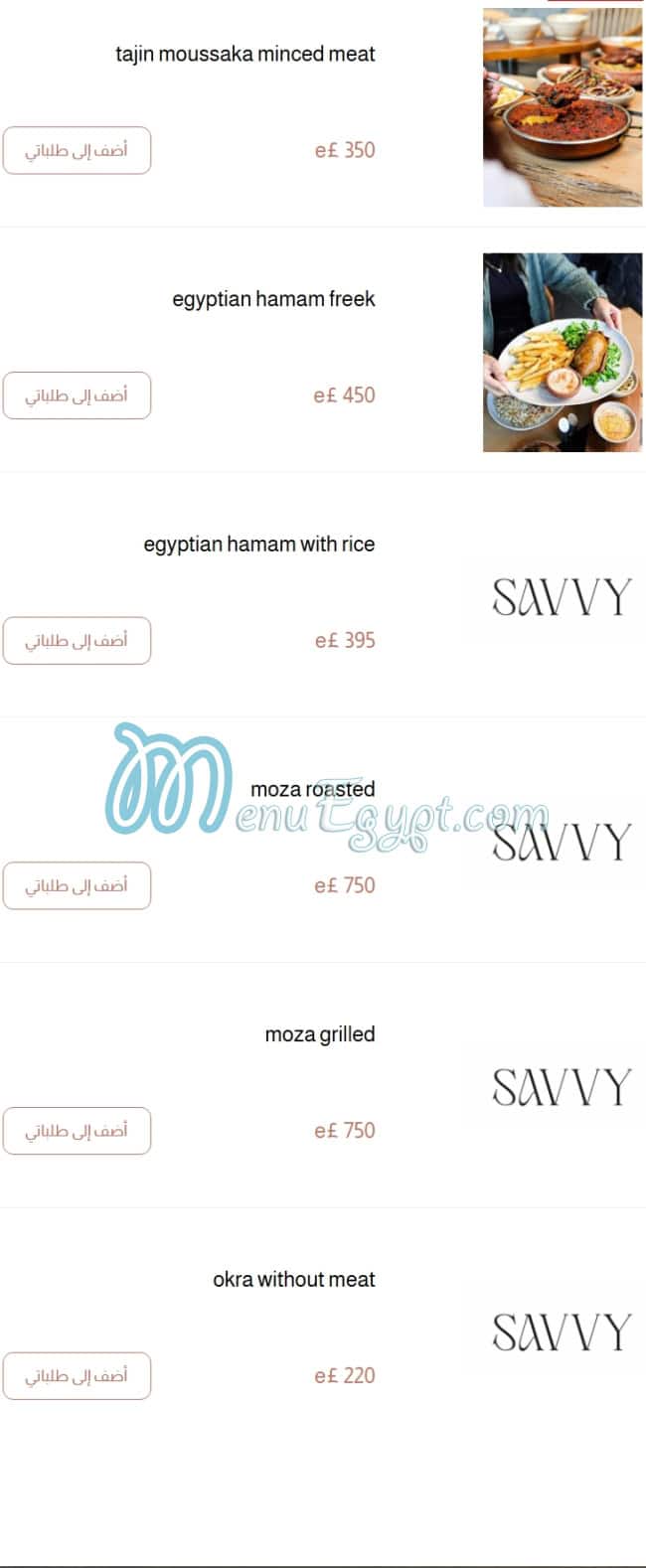The height and width of the screenshot is (1568, 646).
Task: Open the egyptian hamam freek photo
Action: 562,352
